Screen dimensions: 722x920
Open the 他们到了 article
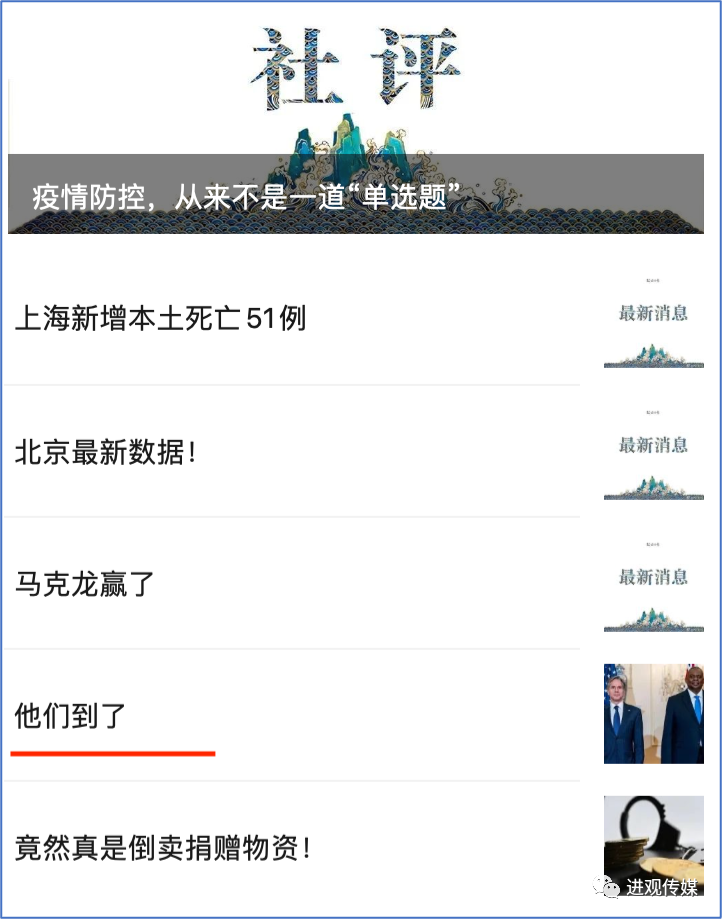pyautogui.click(x=70, y=716)
